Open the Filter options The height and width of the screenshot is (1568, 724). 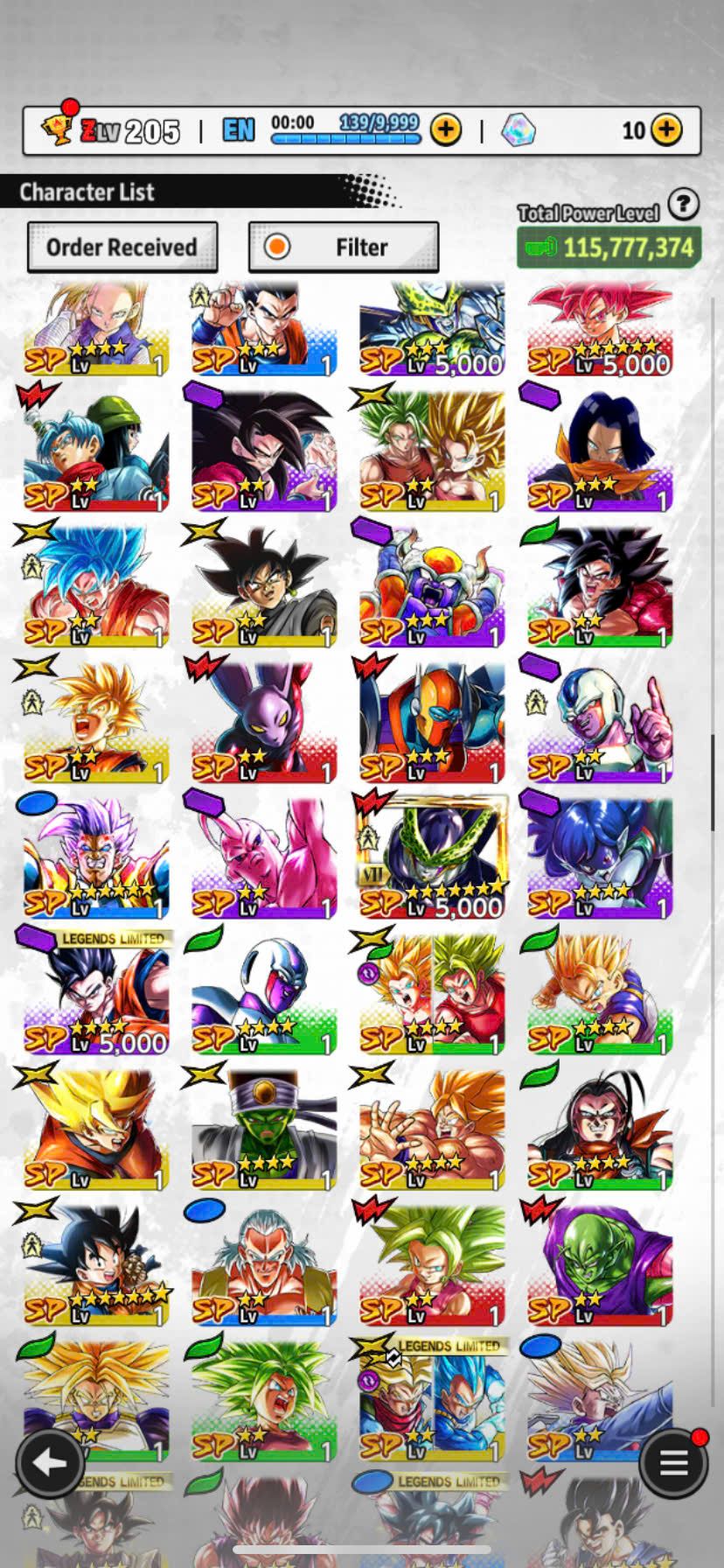point(344,248)
